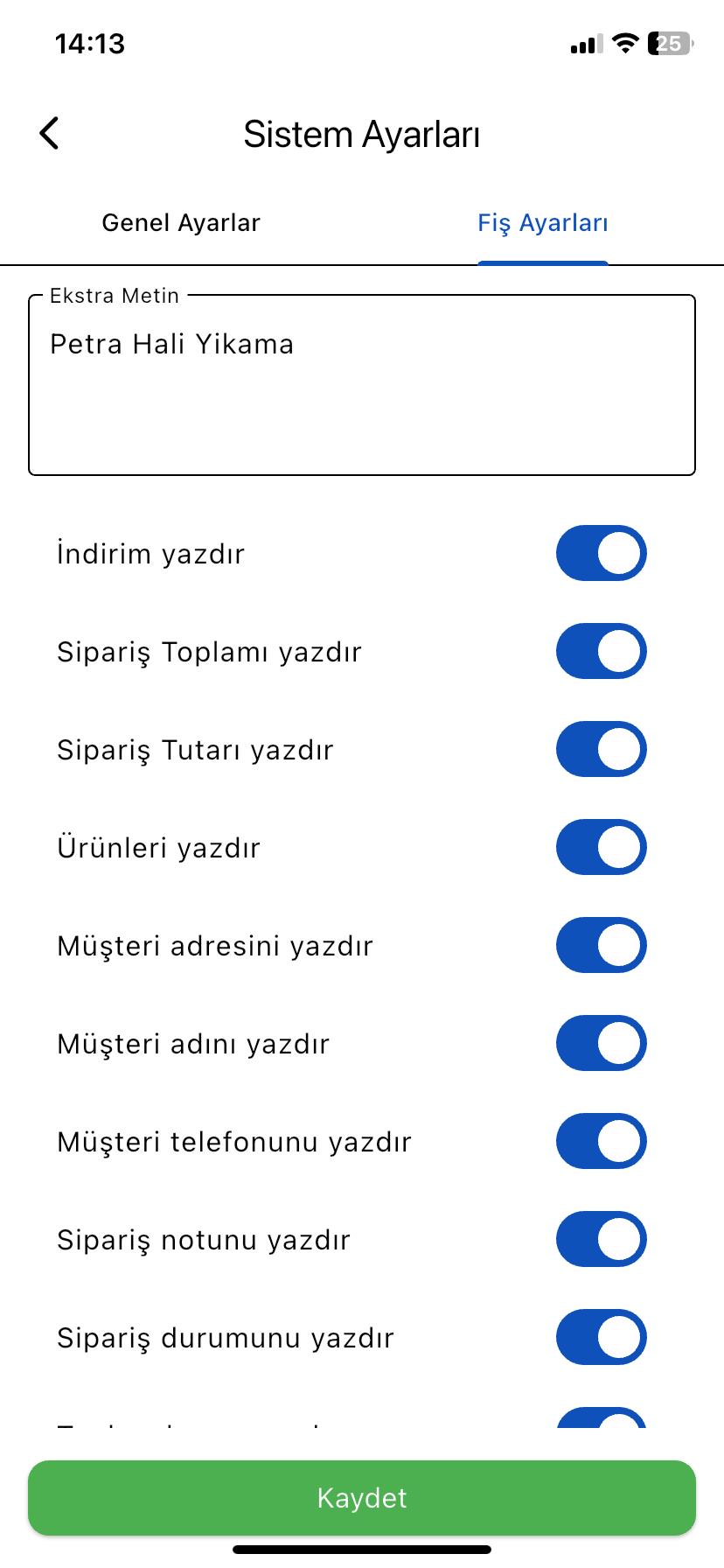The image size is (724, 1568).
Task: Turn off Sipariş Toplamı yazdır
Action: (601, 651)
